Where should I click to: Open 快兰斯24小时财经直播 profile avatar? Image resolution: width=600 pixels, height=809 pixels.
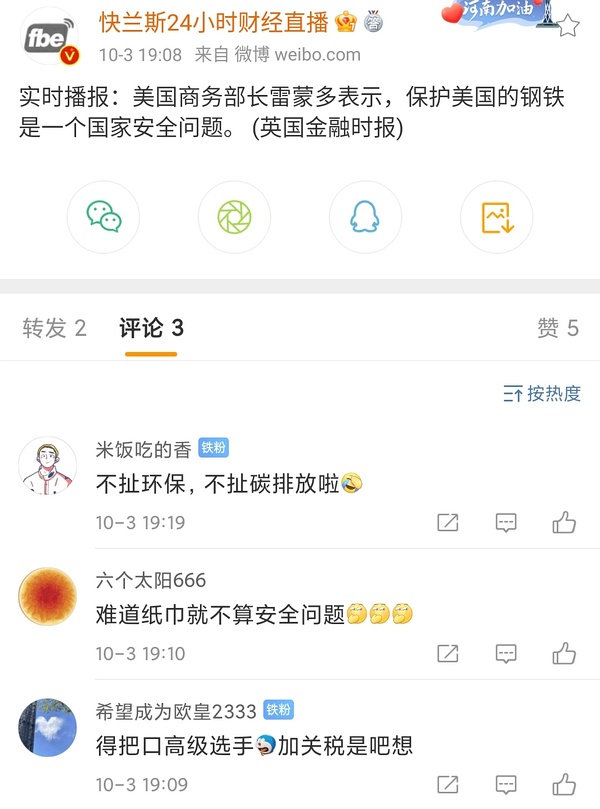48,37
